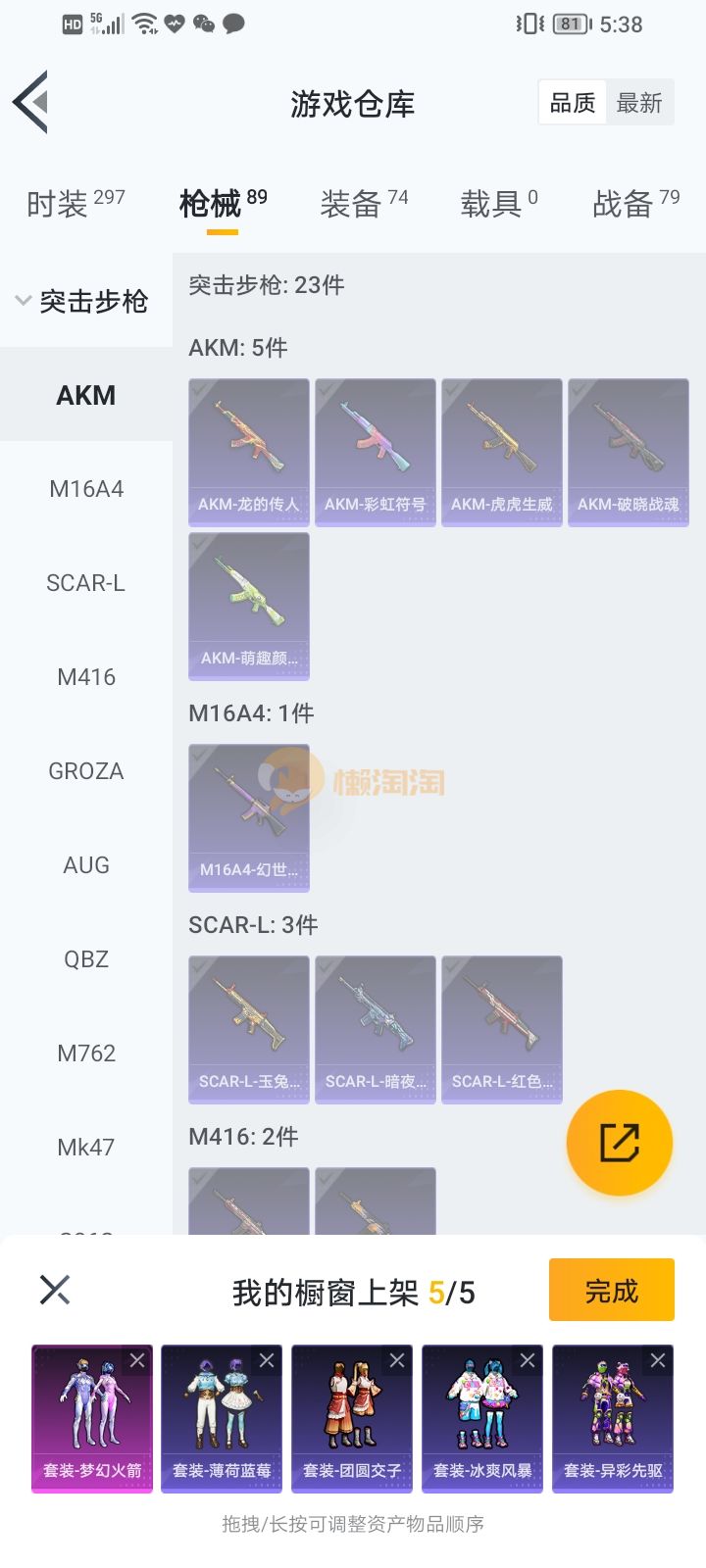The width and height of the screenshot is (706, 1568).
Task: Tap the orange share floating button
Action: (620, 1143)
